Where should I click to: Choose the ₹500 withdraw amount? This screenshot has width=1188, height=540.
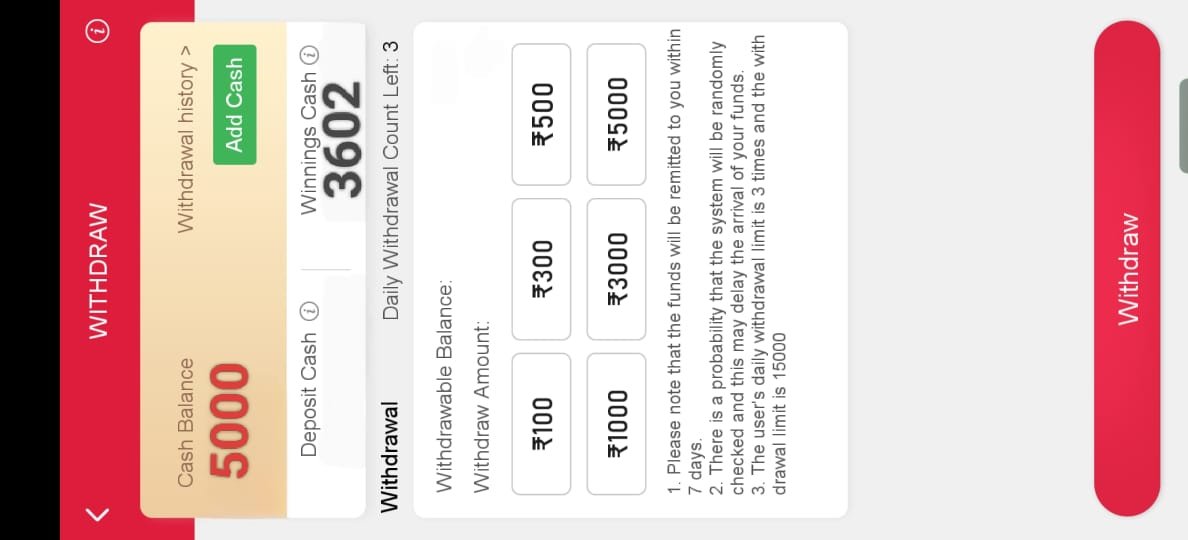[541, 114]
